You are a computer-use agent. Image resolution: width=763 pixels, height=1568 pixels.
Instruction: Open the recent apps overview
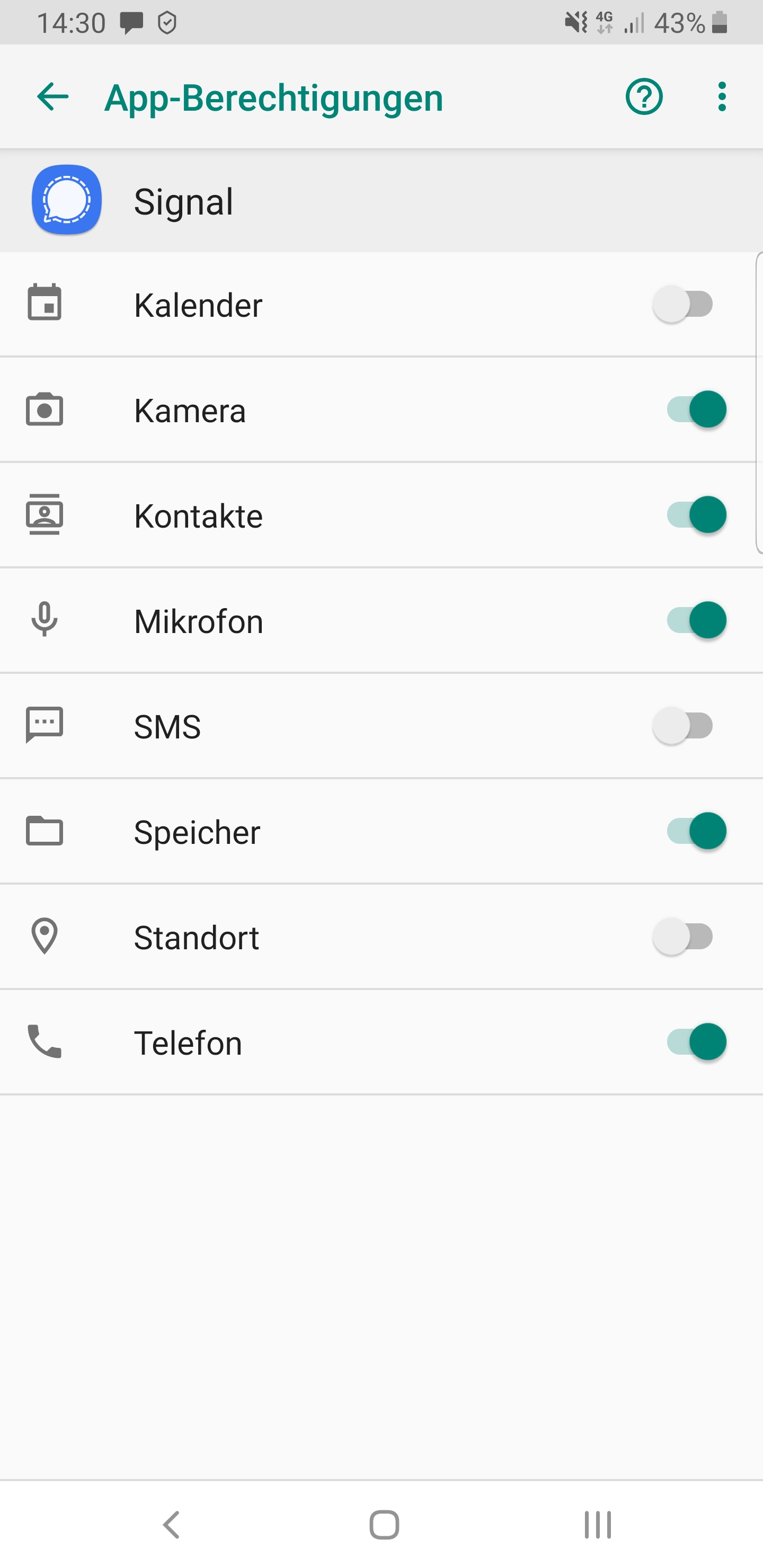coord(597,1525)
